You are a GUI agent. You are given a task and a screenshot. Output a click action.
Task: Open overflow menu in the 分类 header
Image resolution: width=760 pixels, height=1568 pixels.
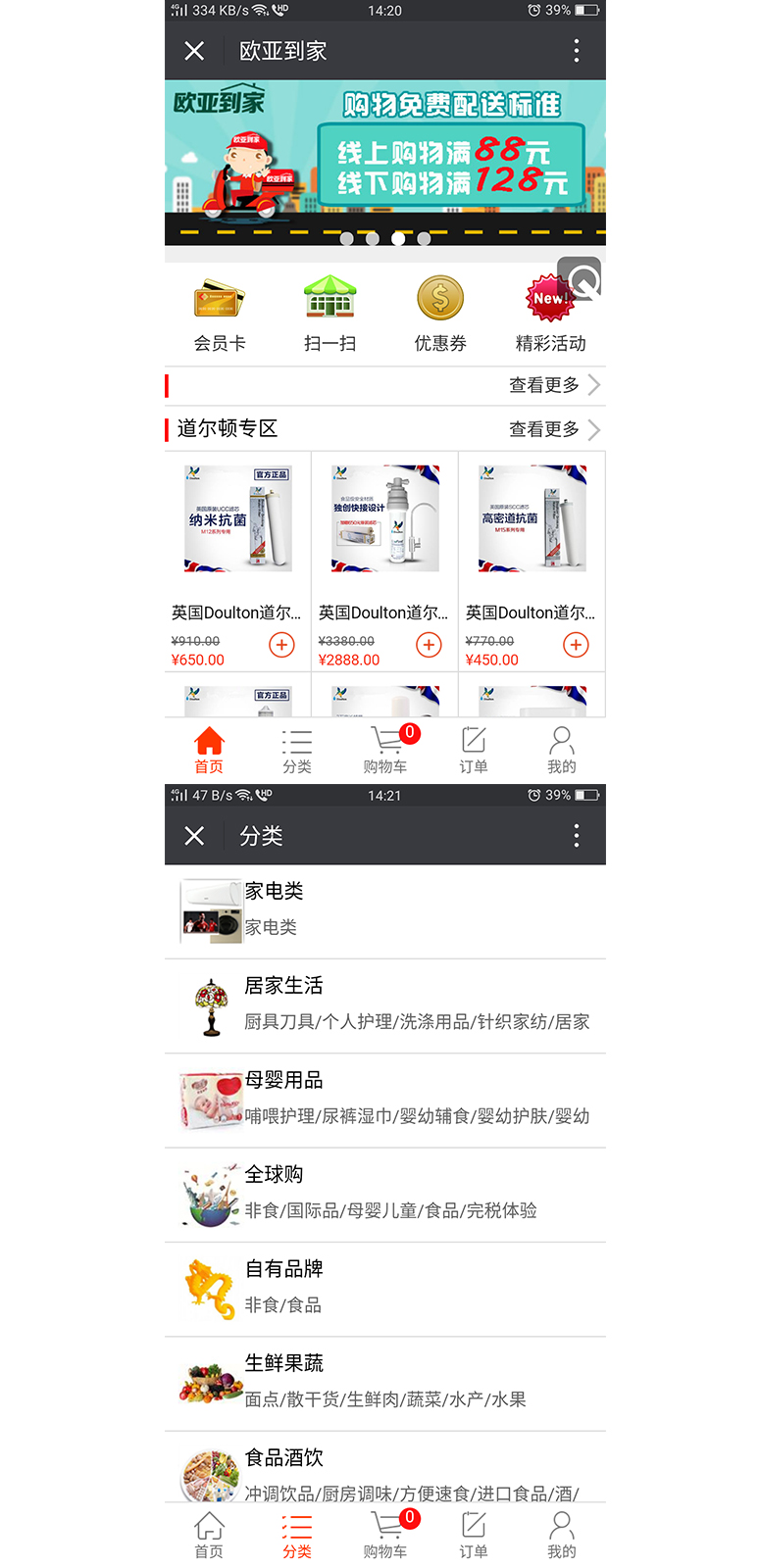pos(577,836)
